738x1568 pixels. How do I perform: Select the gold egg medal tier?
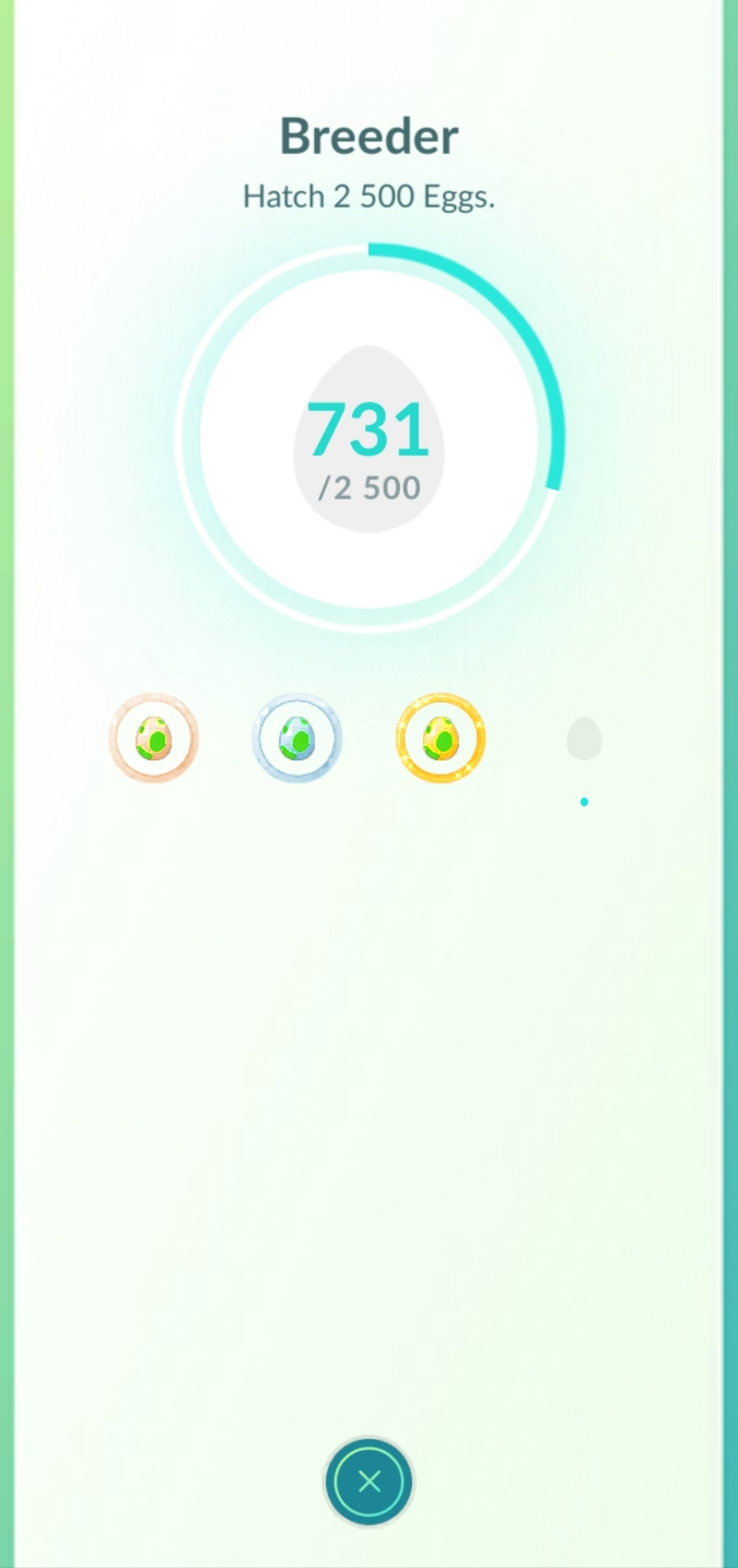pos(441,738)
